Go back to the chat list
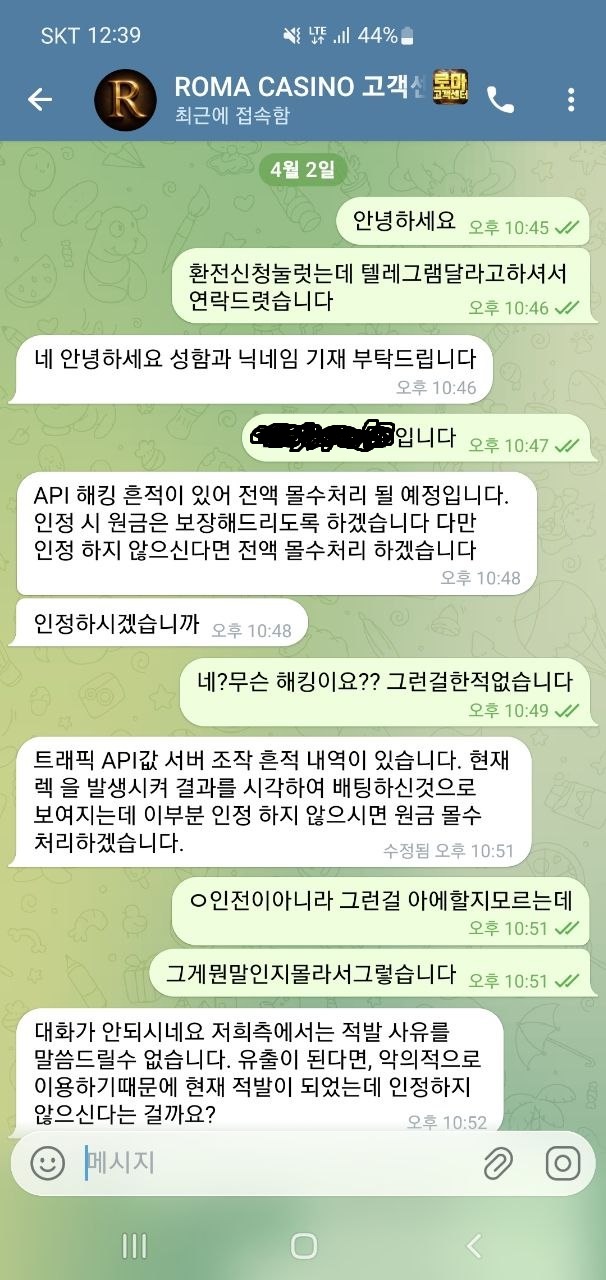This screenshot has width=606, height=1280. [x=39, y=99]
